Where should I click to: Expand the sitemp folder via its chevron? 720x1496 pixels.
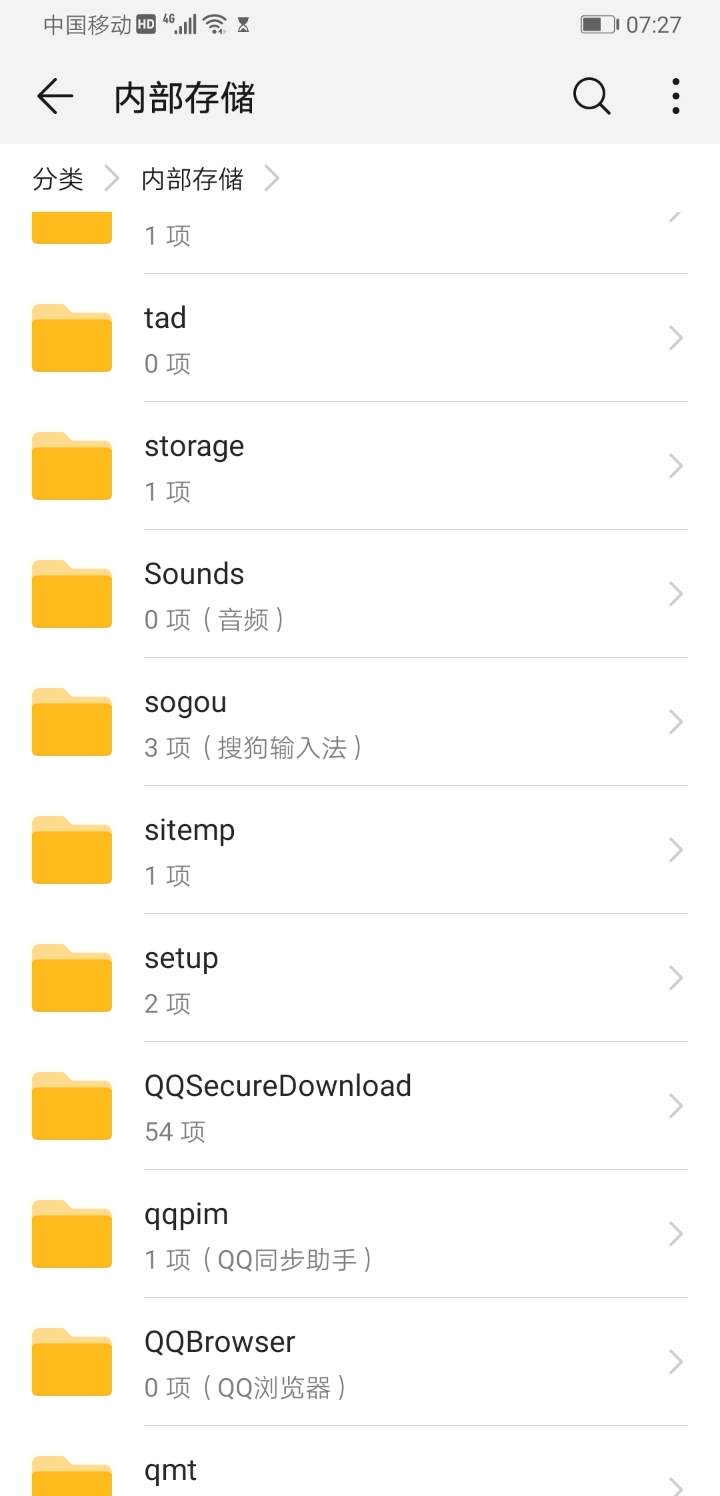pyautogui.click(x=674, y=850)
